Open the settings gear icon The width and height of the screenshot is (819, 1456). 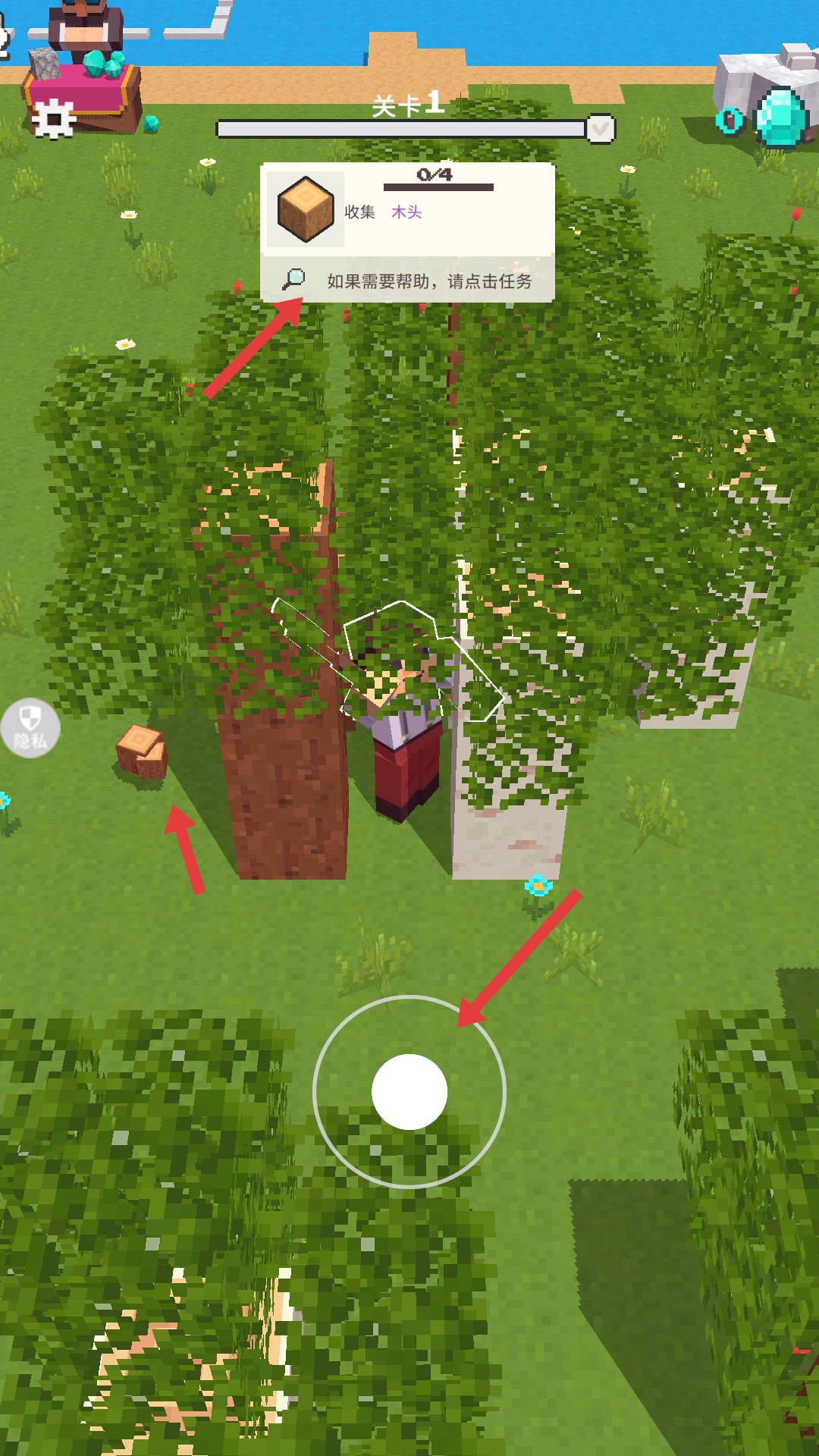[x=53, y=118]
